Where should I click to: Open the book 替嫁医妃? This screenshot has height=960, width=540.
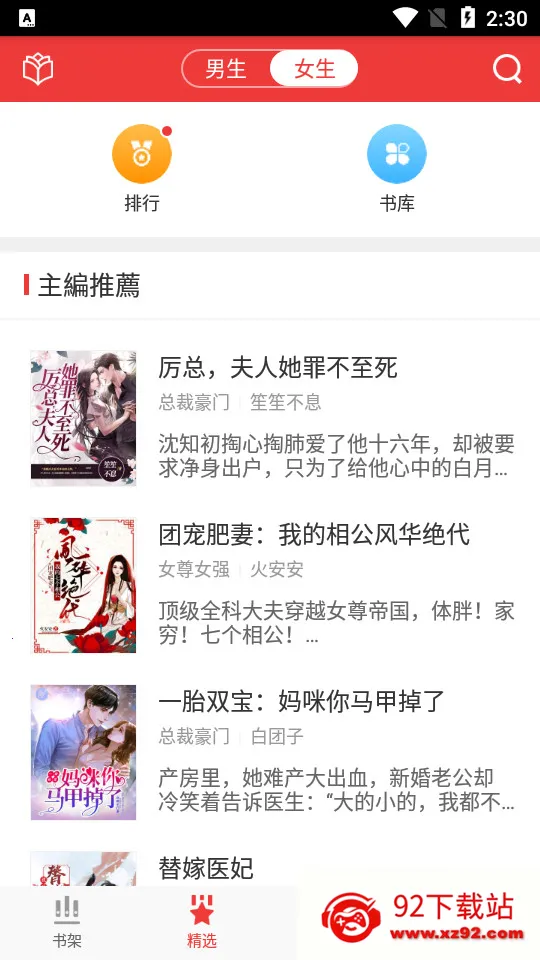tap(270, 868)
